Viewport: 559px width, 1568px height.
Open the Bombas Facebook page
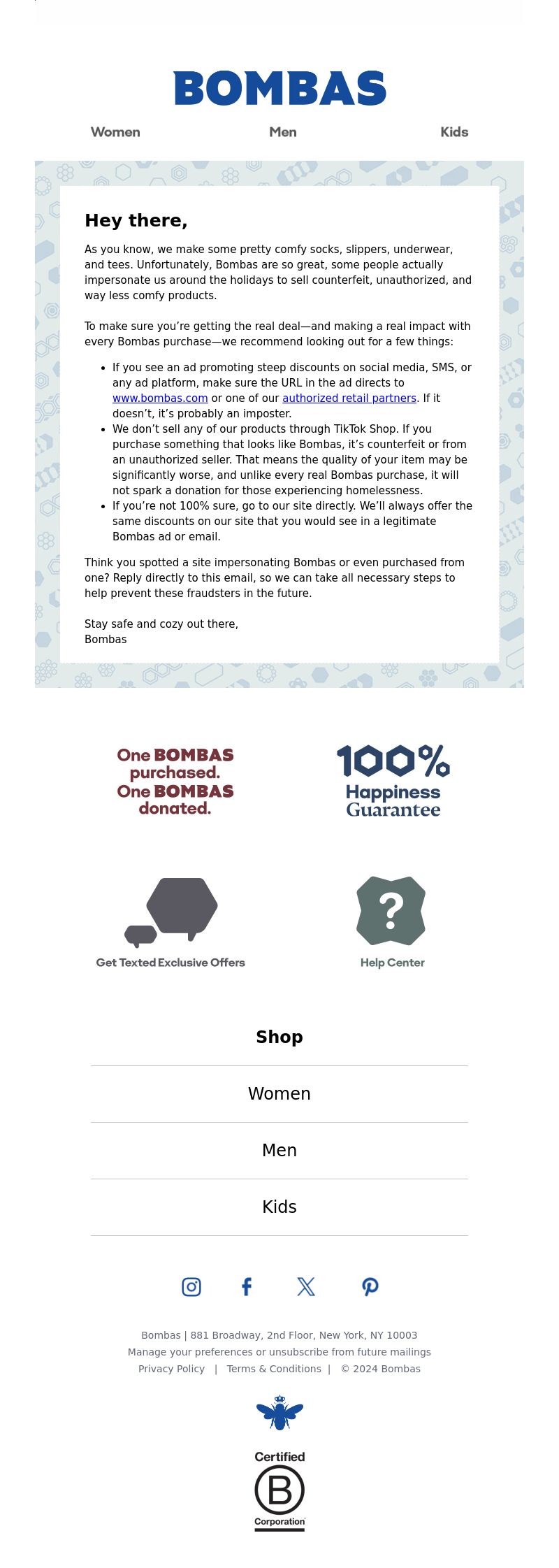[247, 1287]
